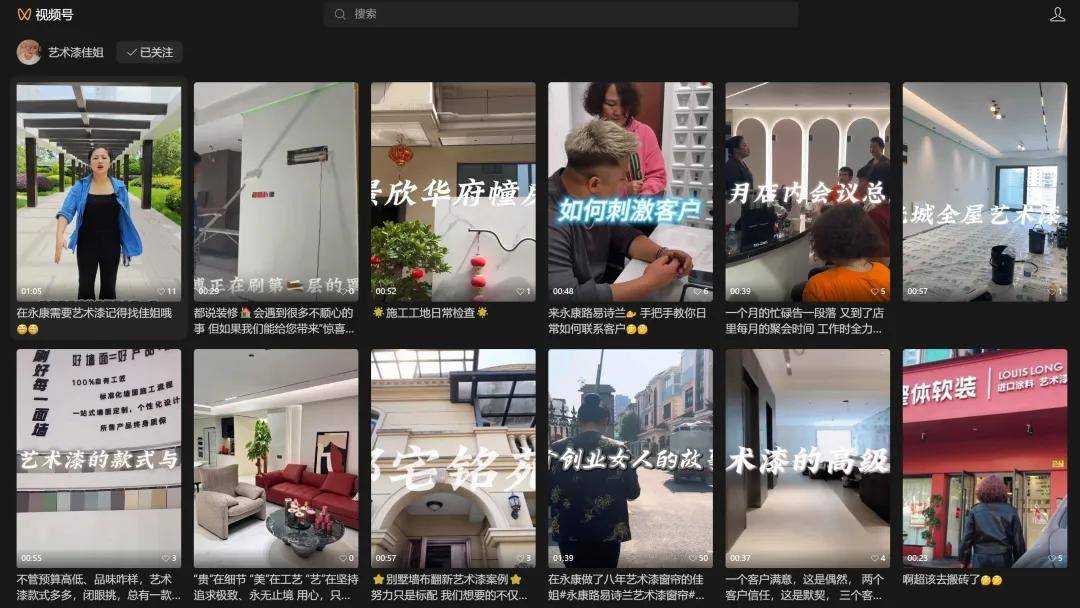Open the 视频号 home logo
Image resolution: width=1080 pixels, height=608 pixels.
(45, 14)
